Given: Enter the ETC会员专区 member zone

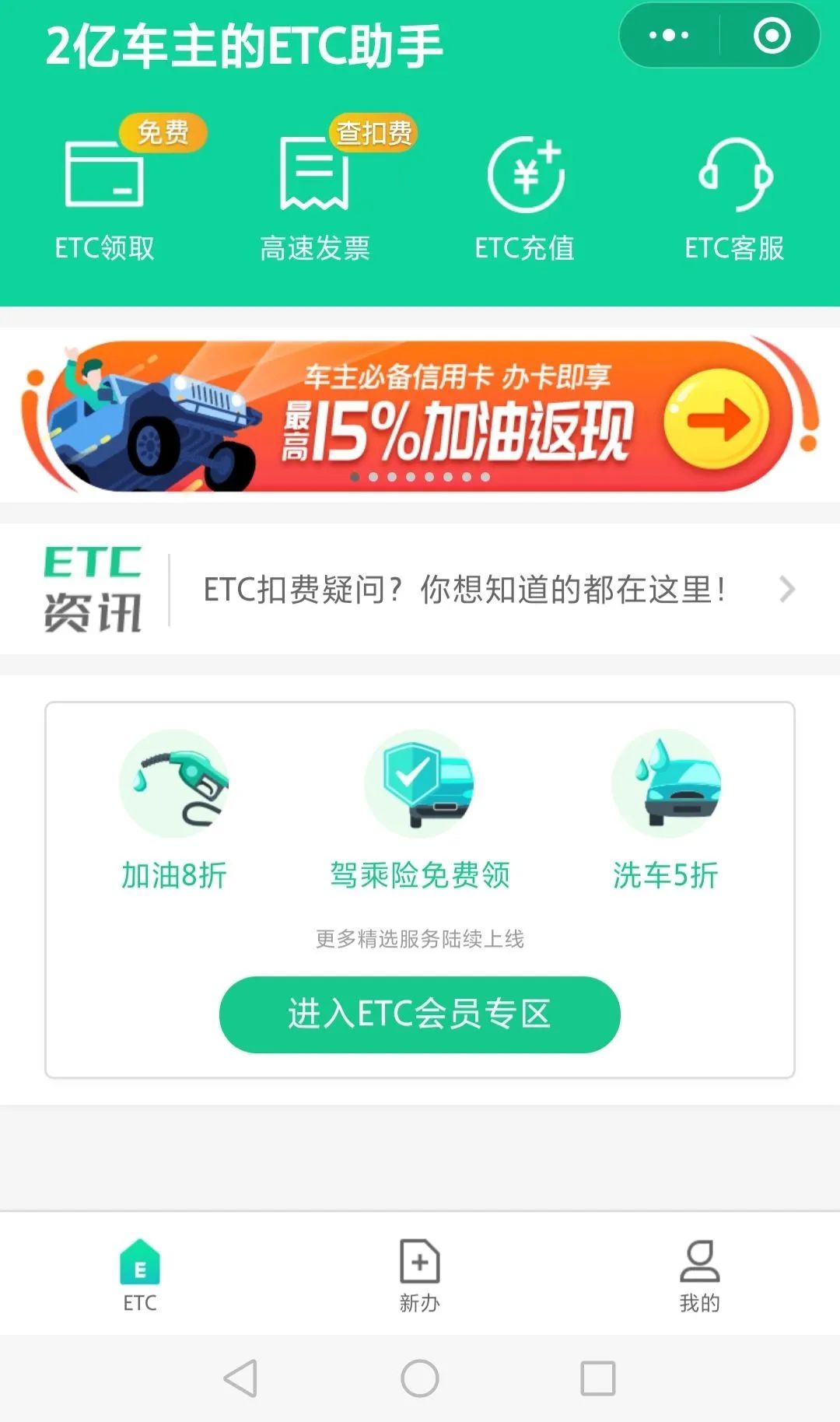Looking at the screenshot, I should tap(420, 1014).
